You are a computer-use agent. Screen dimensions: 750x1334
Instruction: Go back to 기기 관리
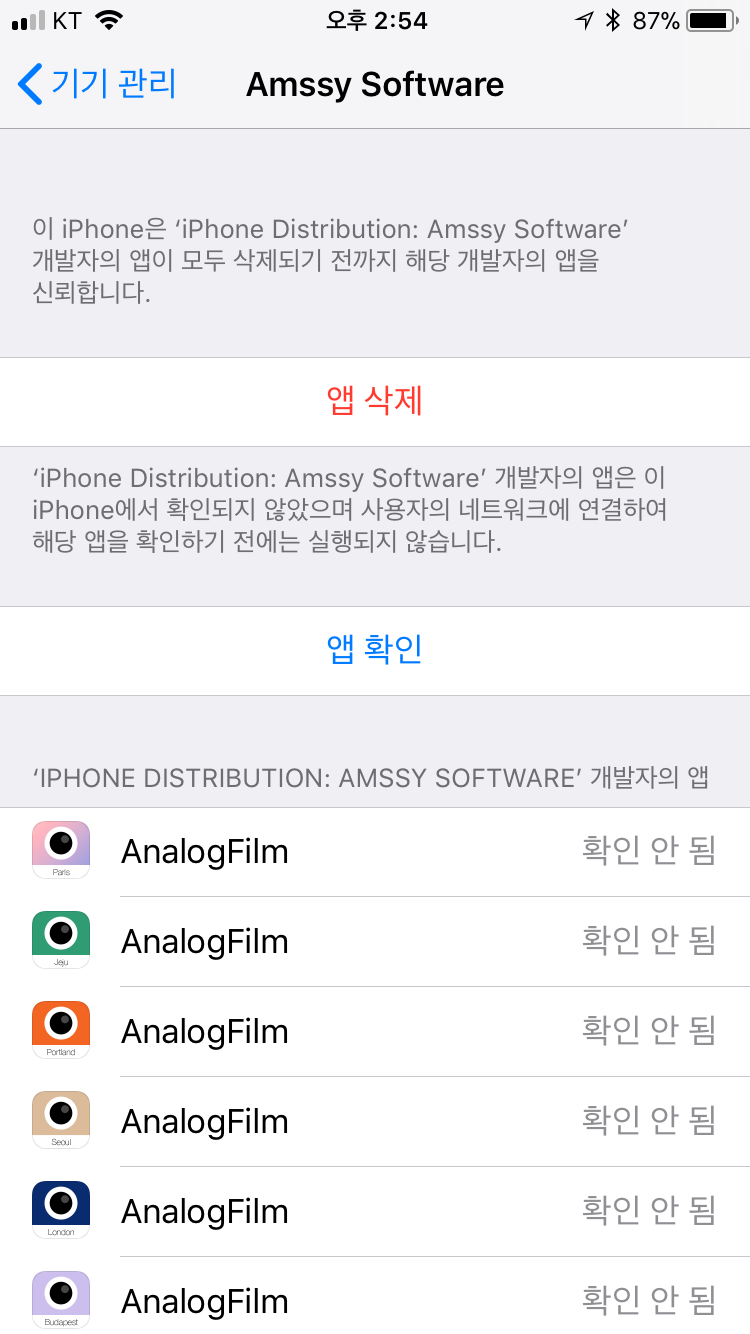(x=97, y=84)
